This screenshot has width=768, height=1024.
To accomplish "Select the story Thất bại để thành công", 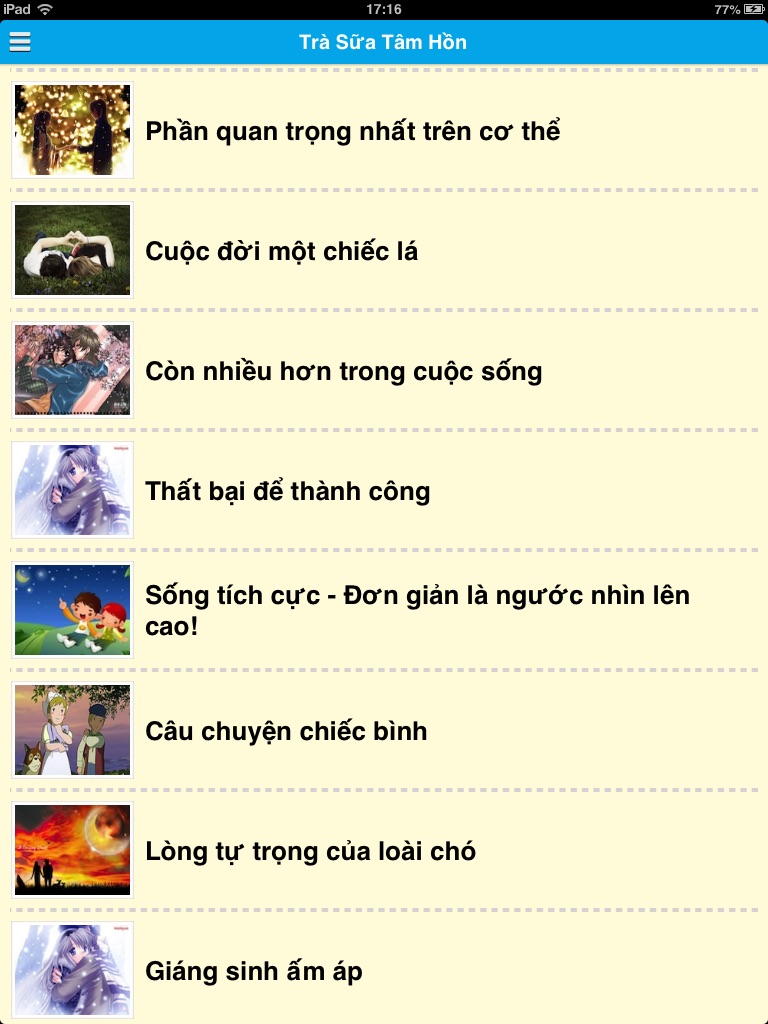I will click(384, 490).
